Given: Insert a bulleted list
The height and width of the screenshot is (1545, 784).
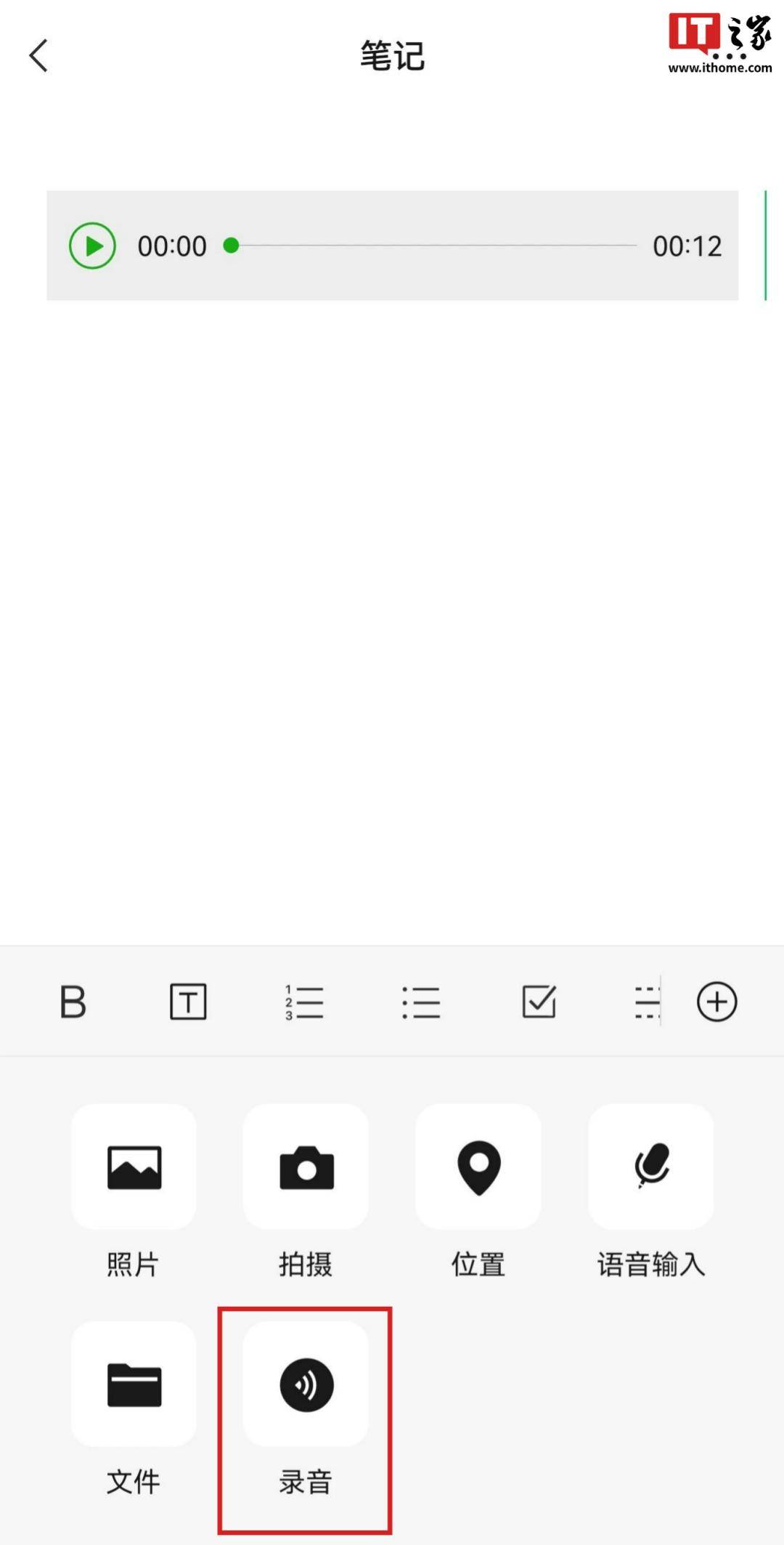Looking at the screenshot, I should pos(421,1002).
